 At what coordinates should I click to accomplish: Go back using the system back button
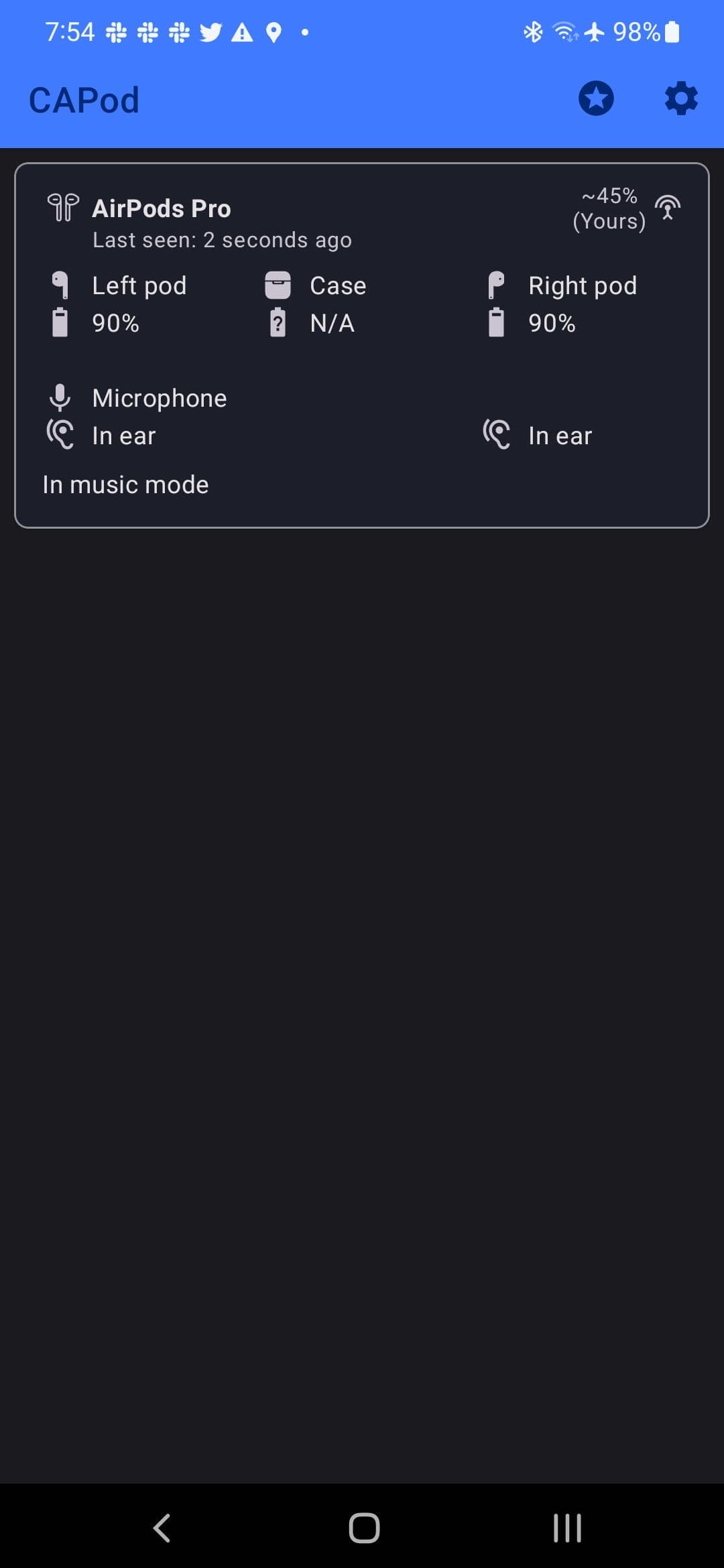[162, 1528]
